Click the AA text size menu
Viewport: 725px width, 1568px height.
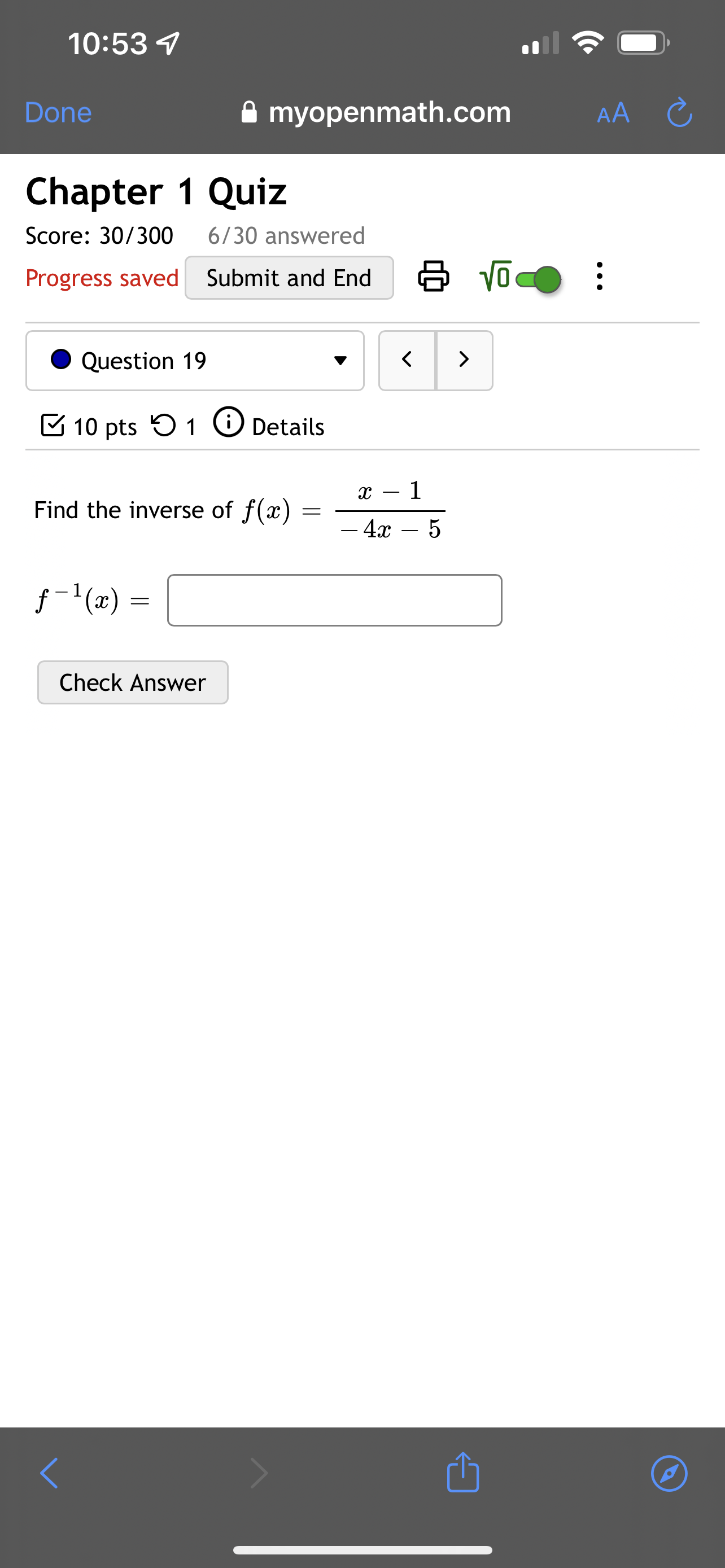pyautogui.click(x=613, y=112)
